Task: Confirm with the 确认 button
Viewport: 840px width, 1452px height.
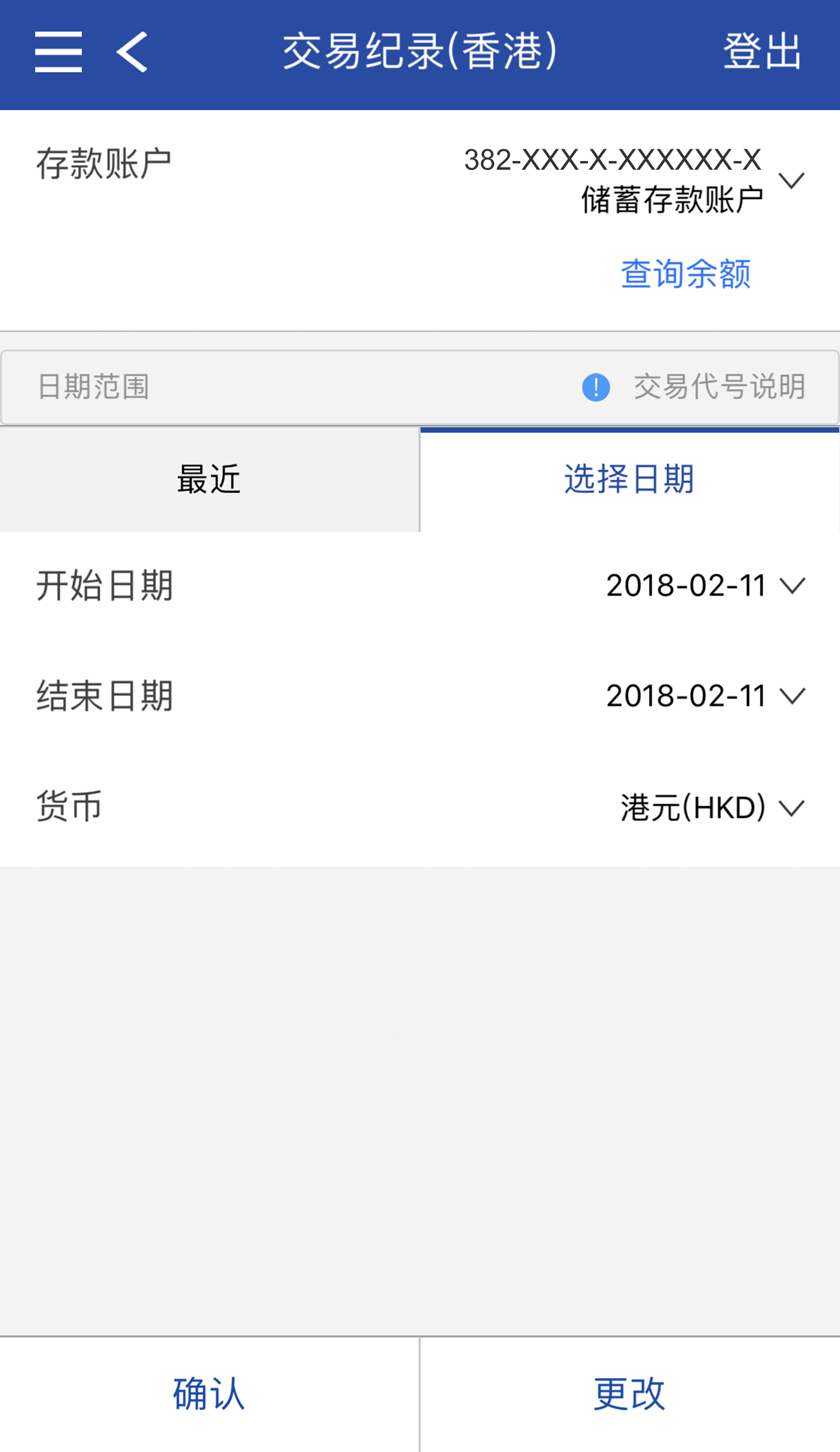Action: pos(209,1394)
